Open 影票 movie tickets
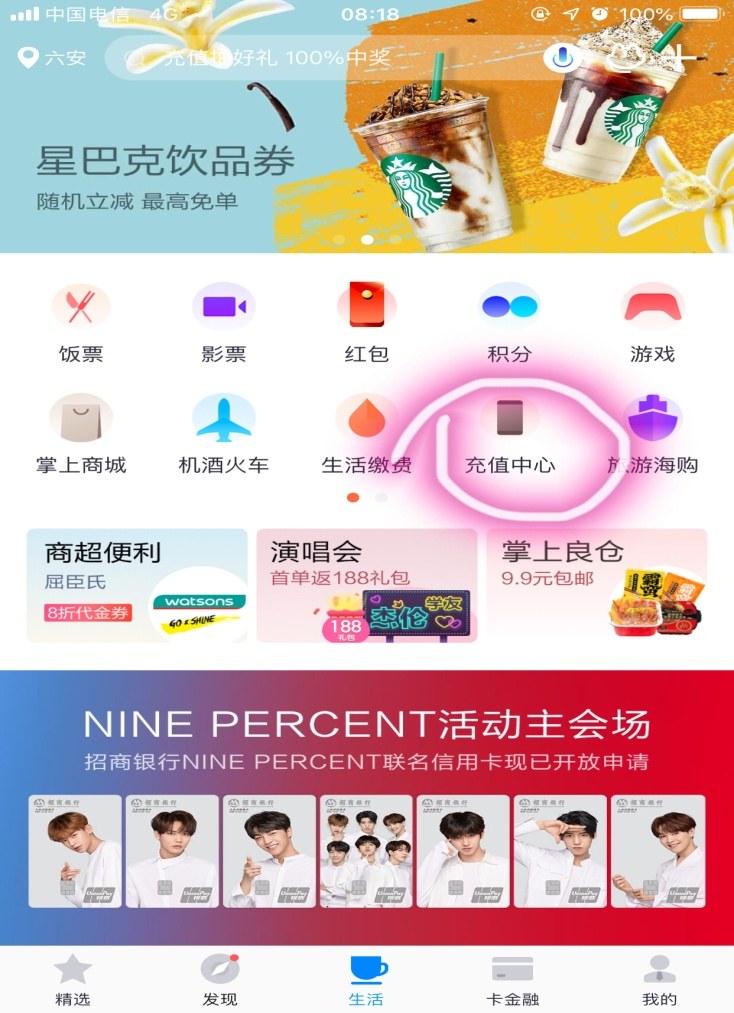 coord(224,323)
